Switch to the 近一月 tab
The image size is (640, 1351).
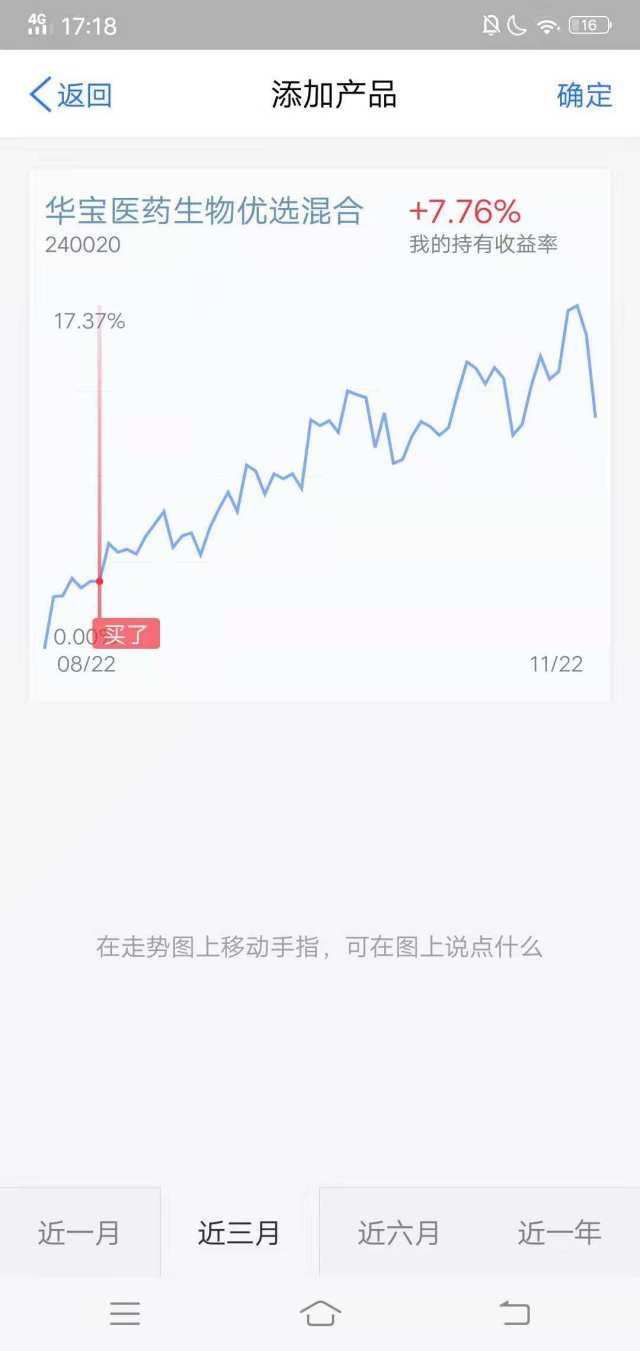79,1233
